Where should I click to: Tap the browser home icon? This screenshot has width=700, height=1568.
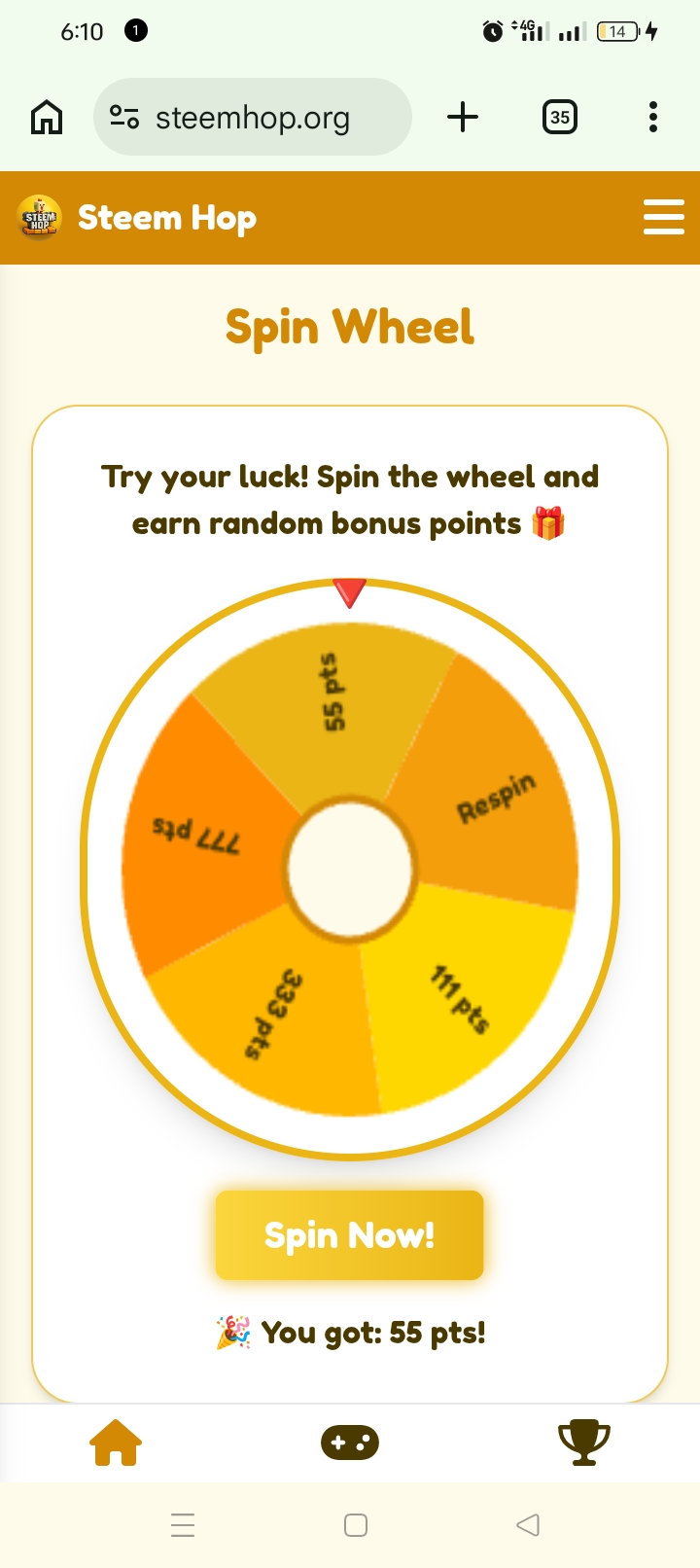47,118
